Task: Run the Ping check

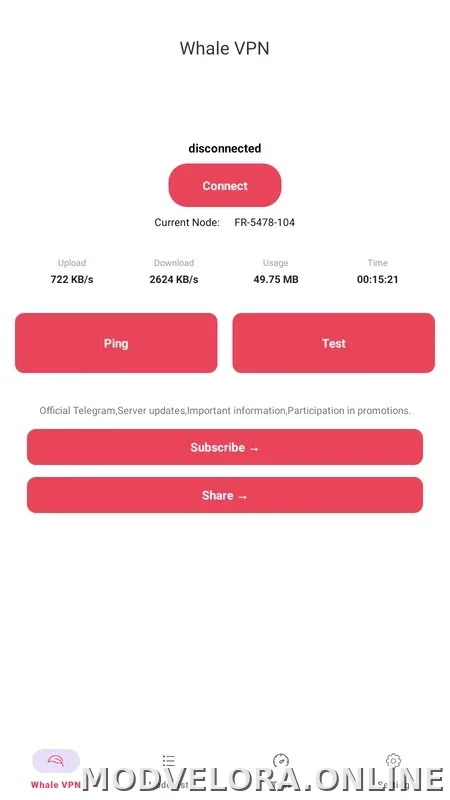Action: click(x=116, y=343)
